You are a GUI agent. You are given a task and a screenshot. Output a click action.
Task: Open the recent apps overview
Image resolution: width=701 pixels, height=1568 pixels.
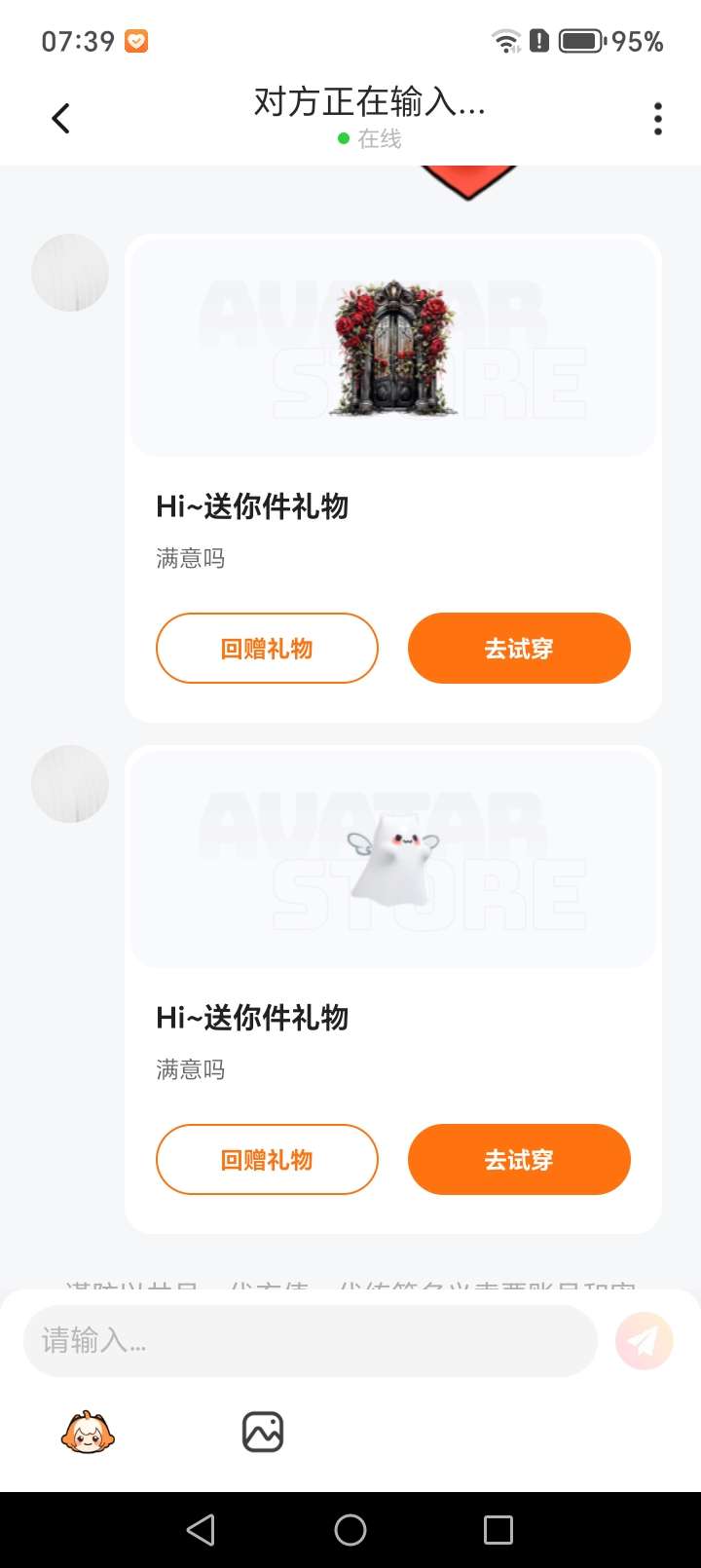[498, 1530]
